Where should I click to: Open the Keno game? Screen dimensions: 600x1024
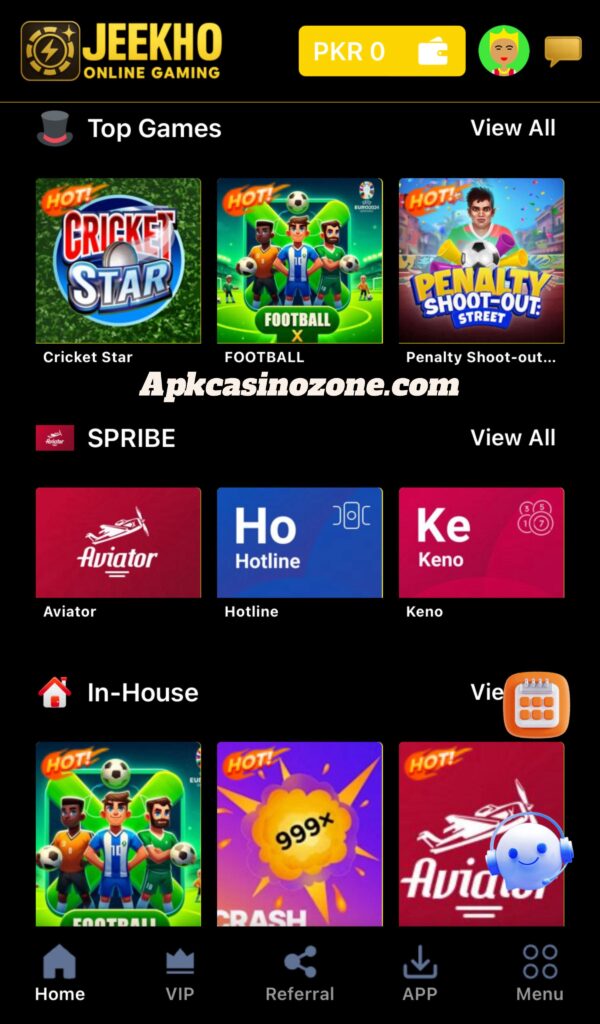tap(481, 543)
